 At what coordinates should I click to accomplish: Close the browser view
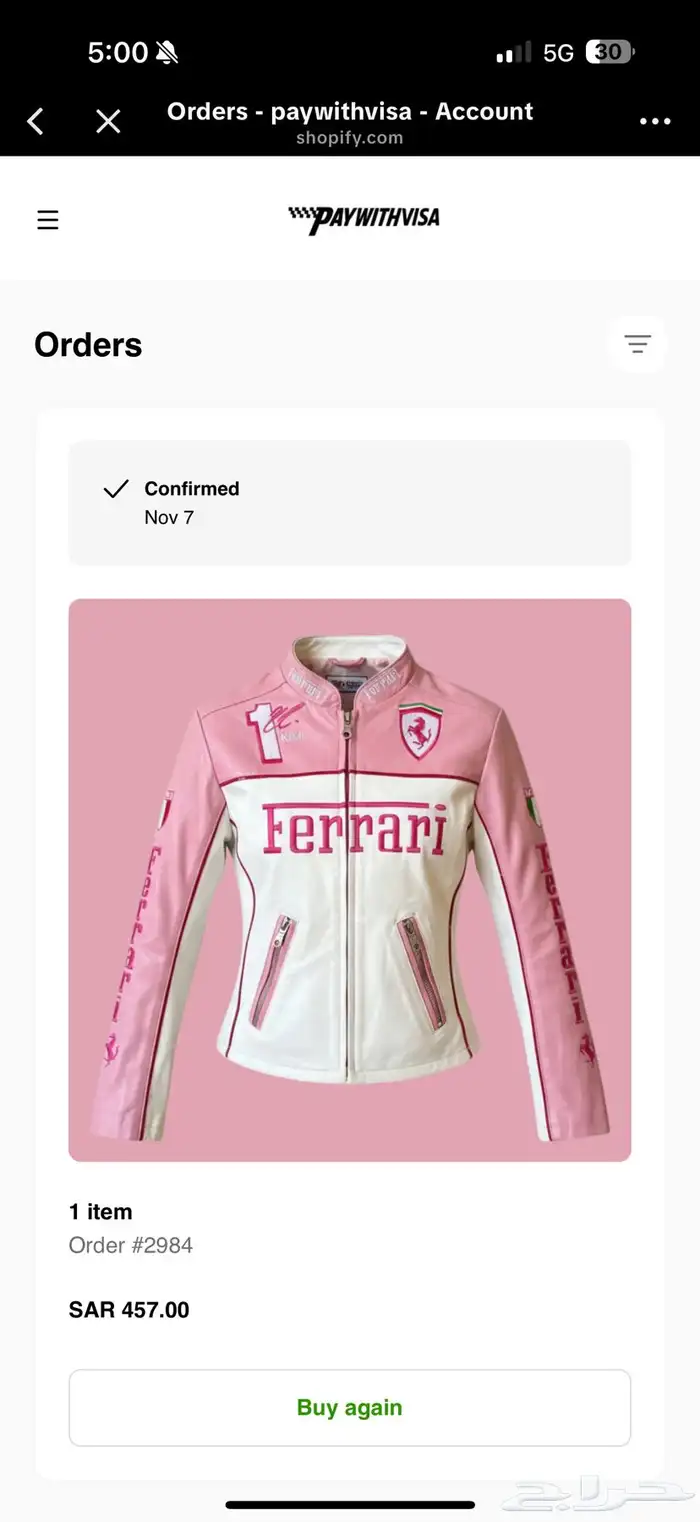tap(108, 122)
